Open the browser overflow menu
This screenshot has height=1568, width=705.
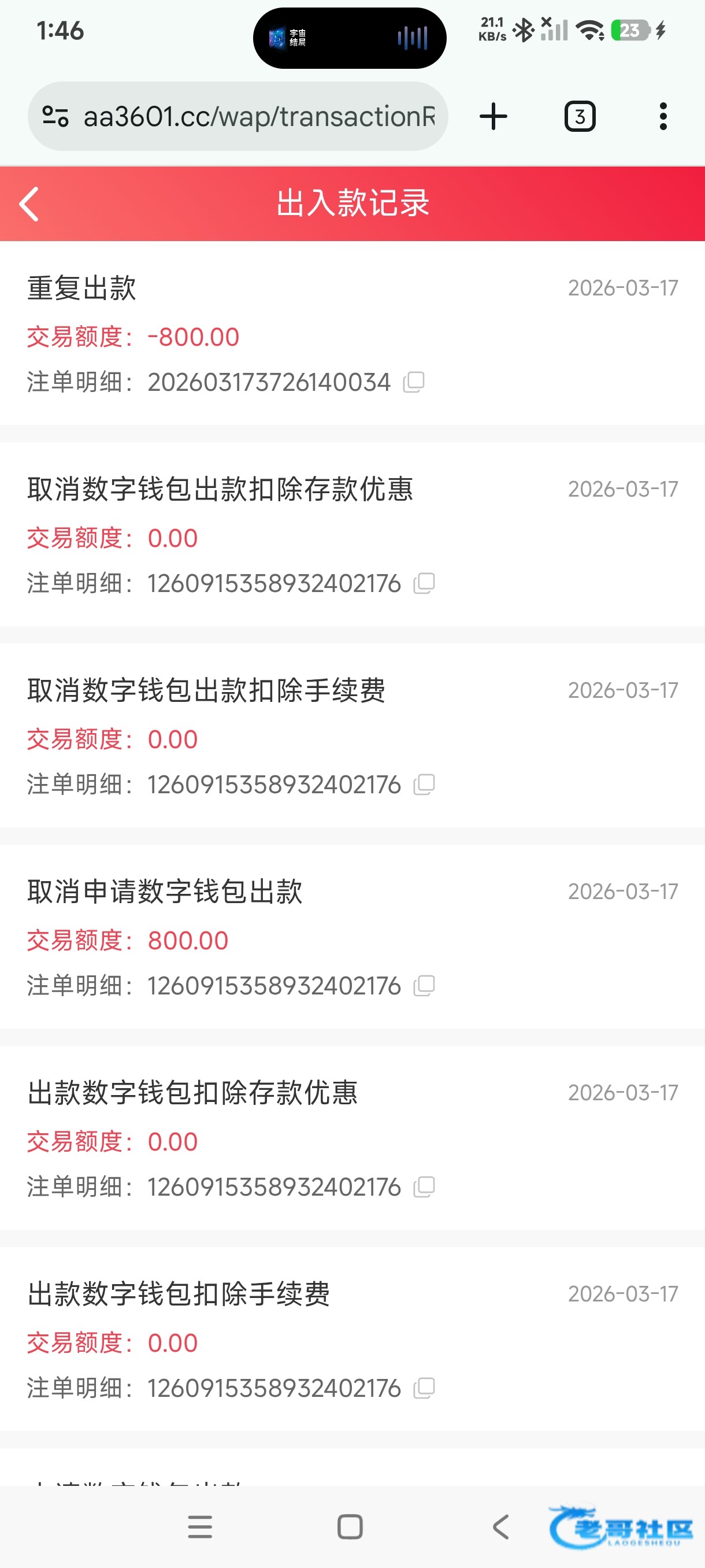[x=663, y=116]
